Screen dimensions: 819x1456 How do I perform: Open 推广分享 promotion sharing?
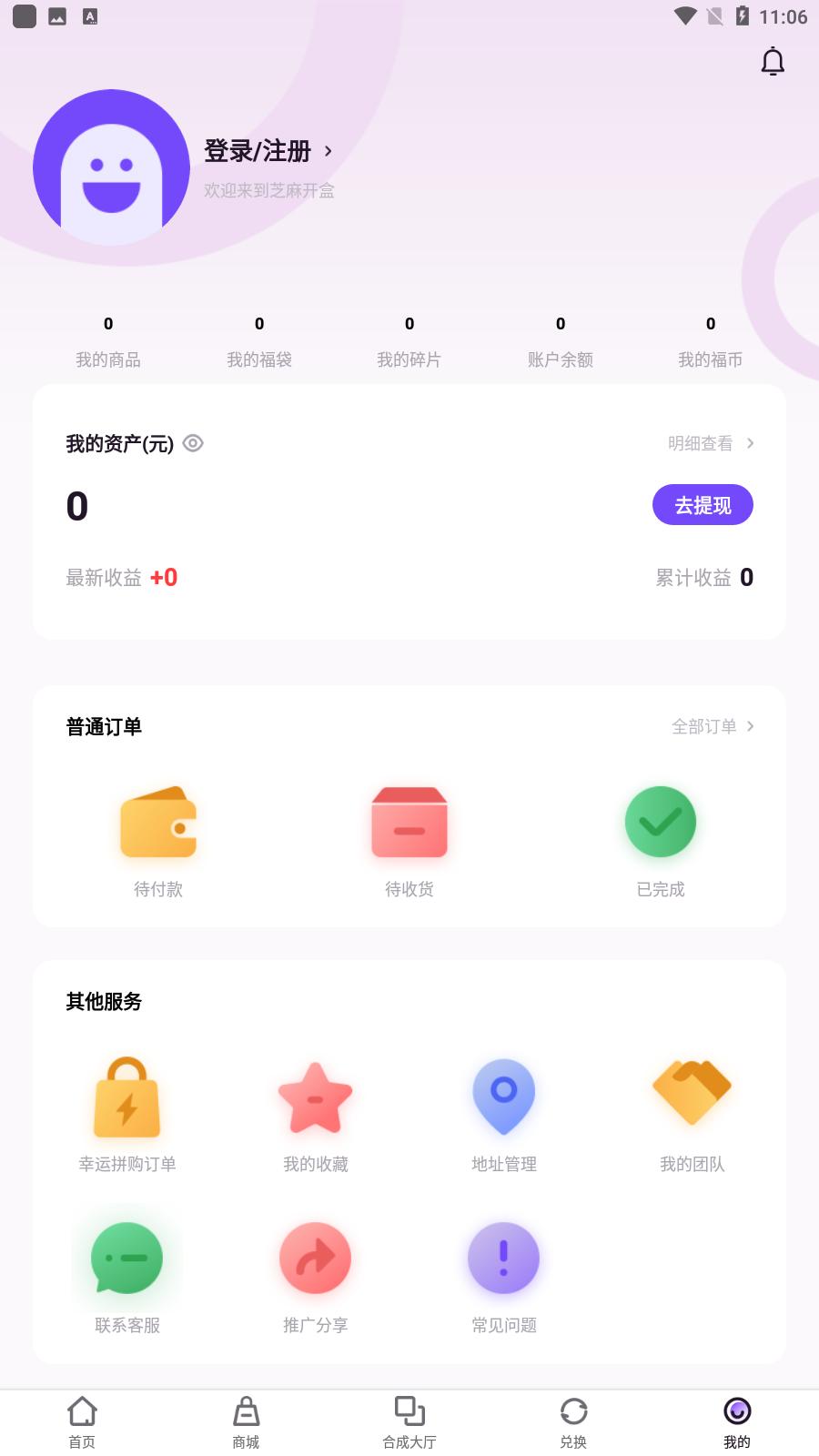[x=316, y=1274]
